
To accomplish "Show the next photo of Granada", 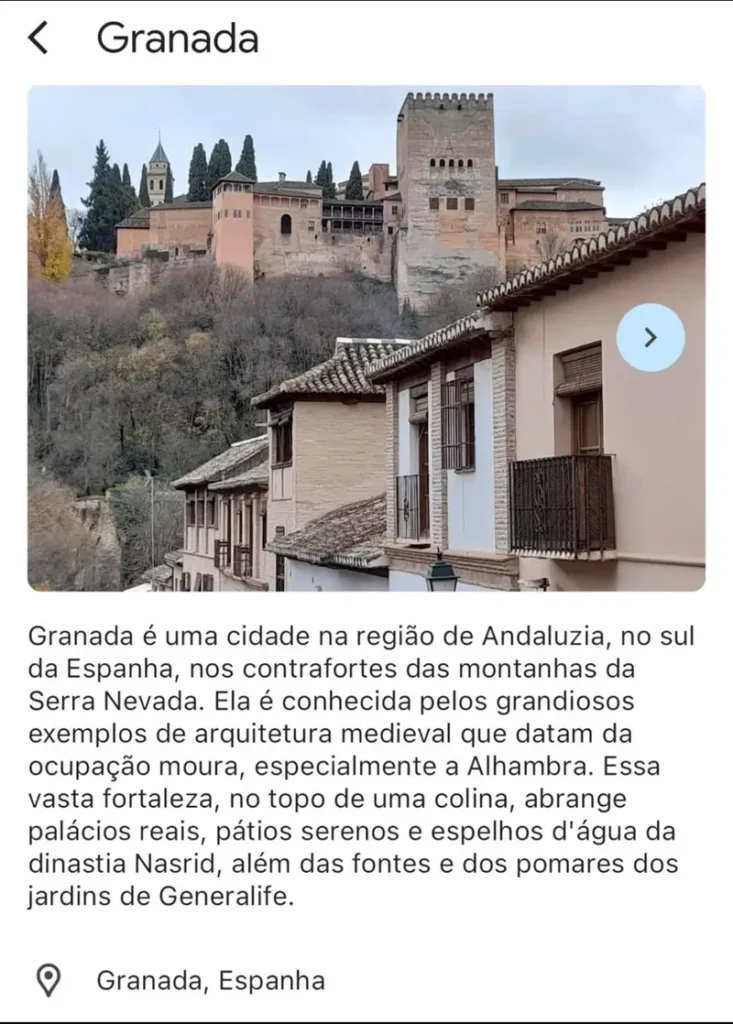I will click(x=650, y=338).
